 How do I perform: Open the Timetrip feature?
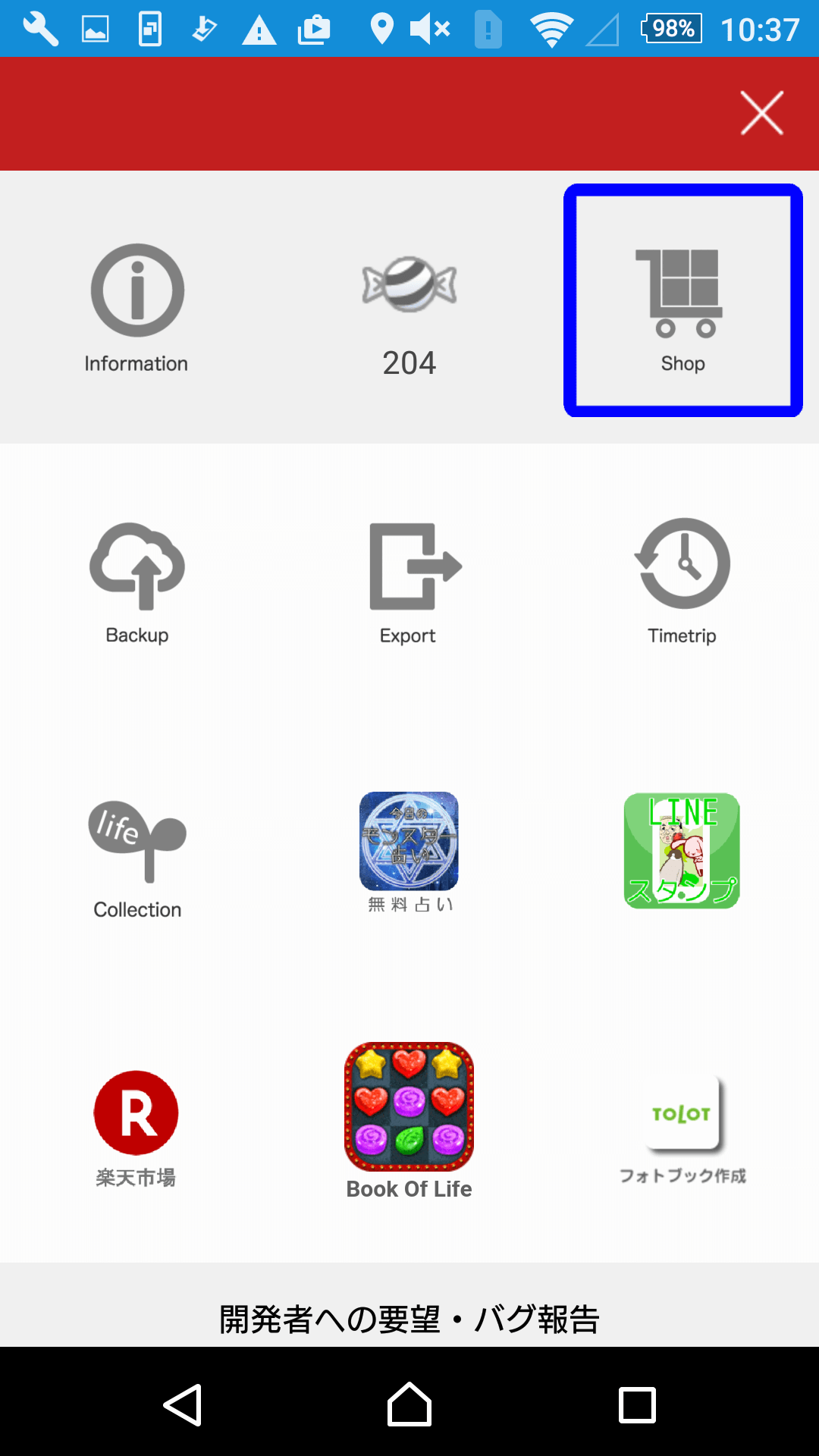tap(682, 582)
